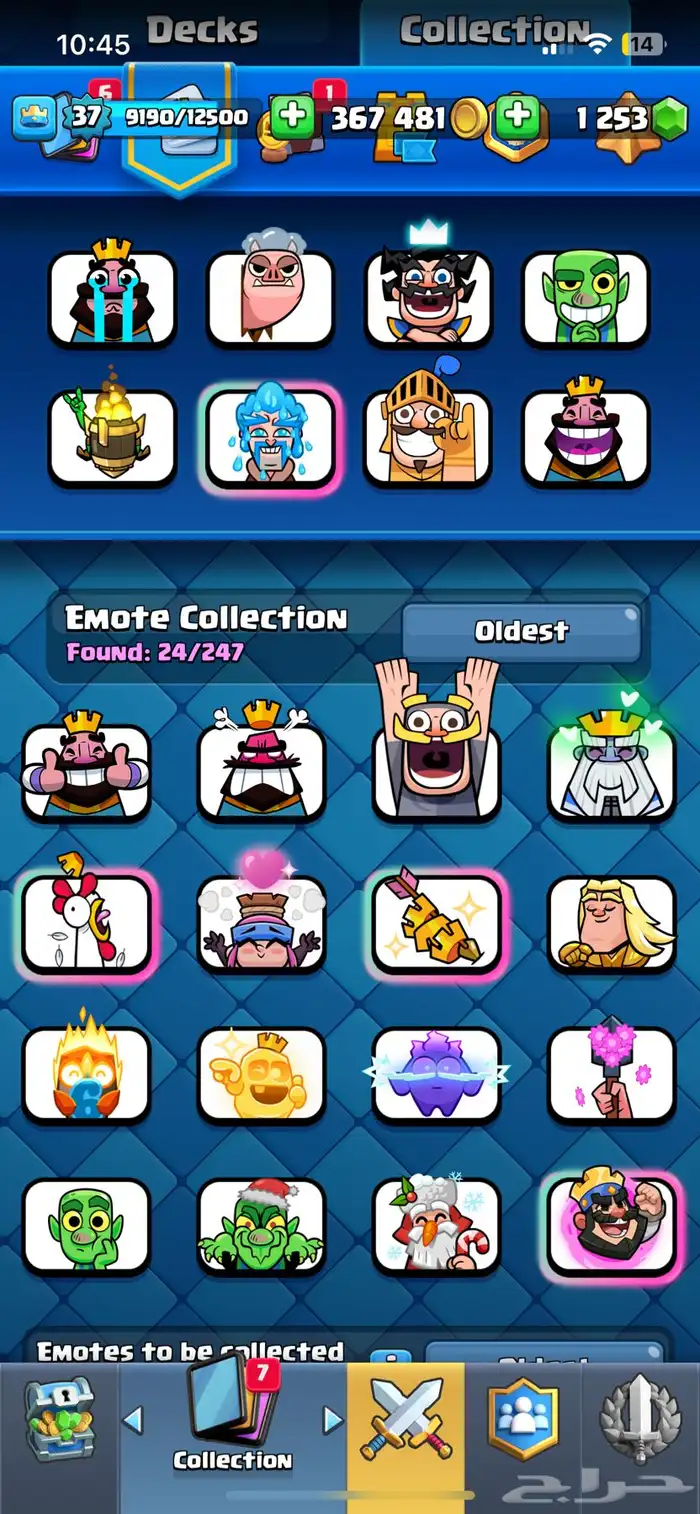The height and width of the screenshot is (1514, 700).
Task: Select the crying ice wizard emote
Action: pos(270,436)
